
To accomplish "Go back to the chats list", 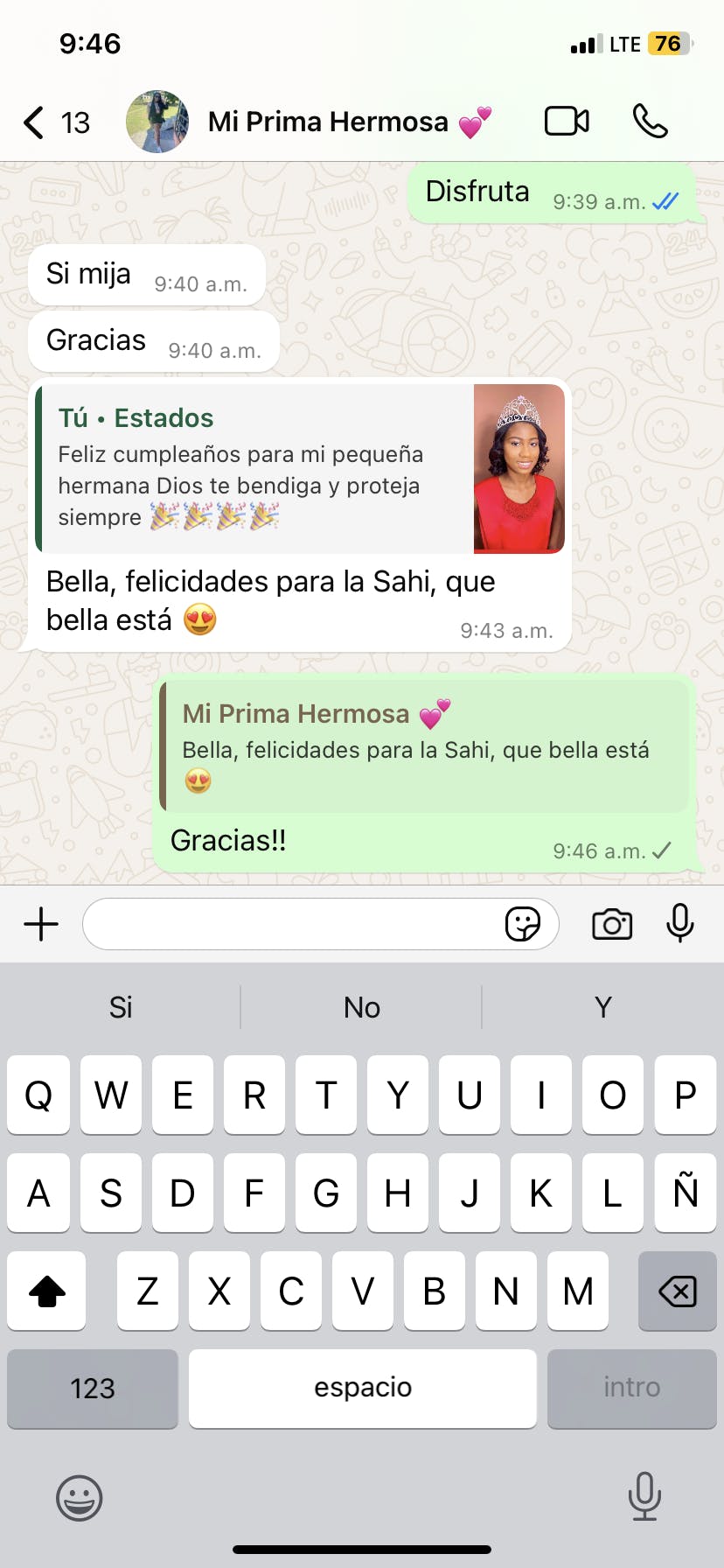I will click(x=35, y=122).
